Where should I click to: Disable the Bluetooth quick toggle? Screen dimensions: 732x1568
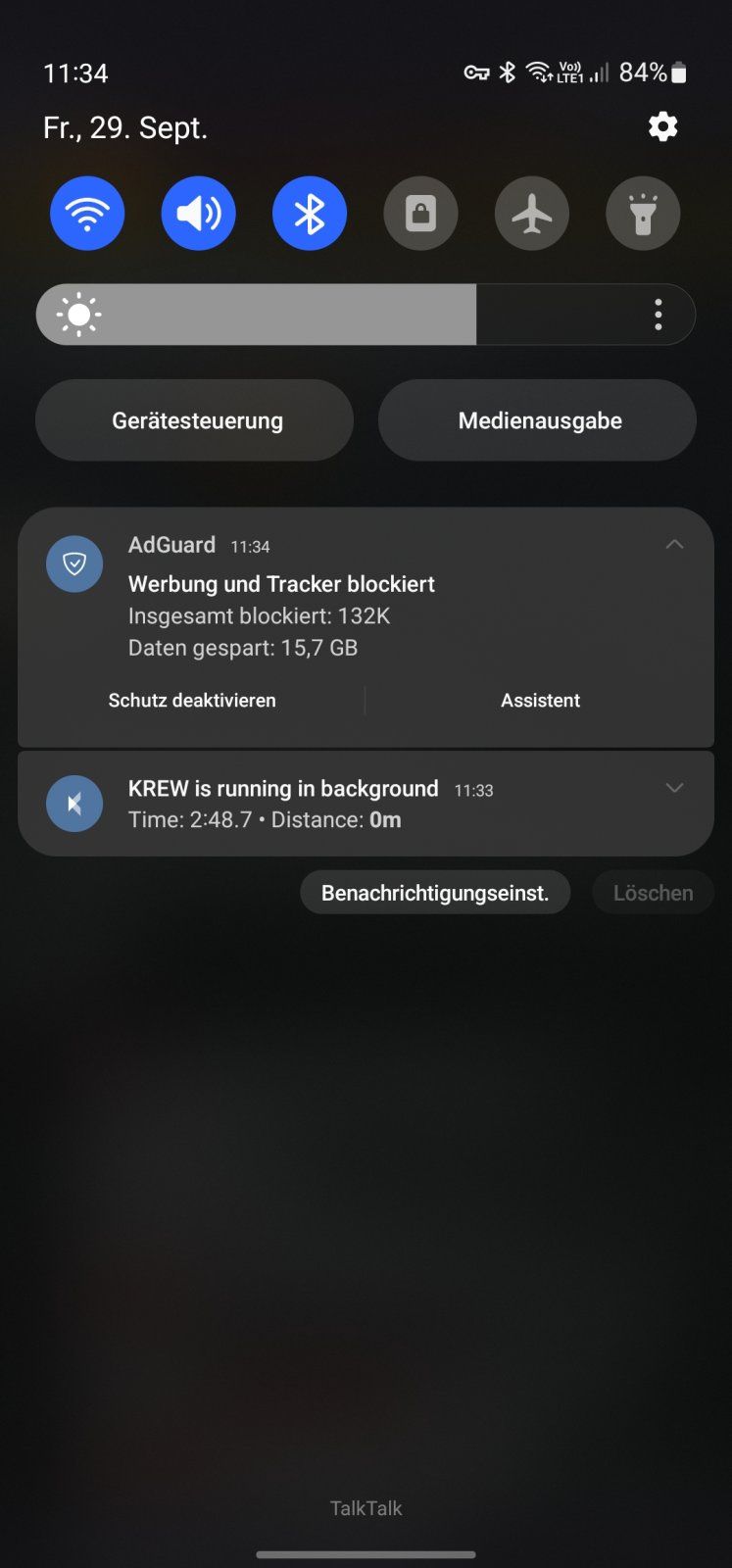[310, 214]
